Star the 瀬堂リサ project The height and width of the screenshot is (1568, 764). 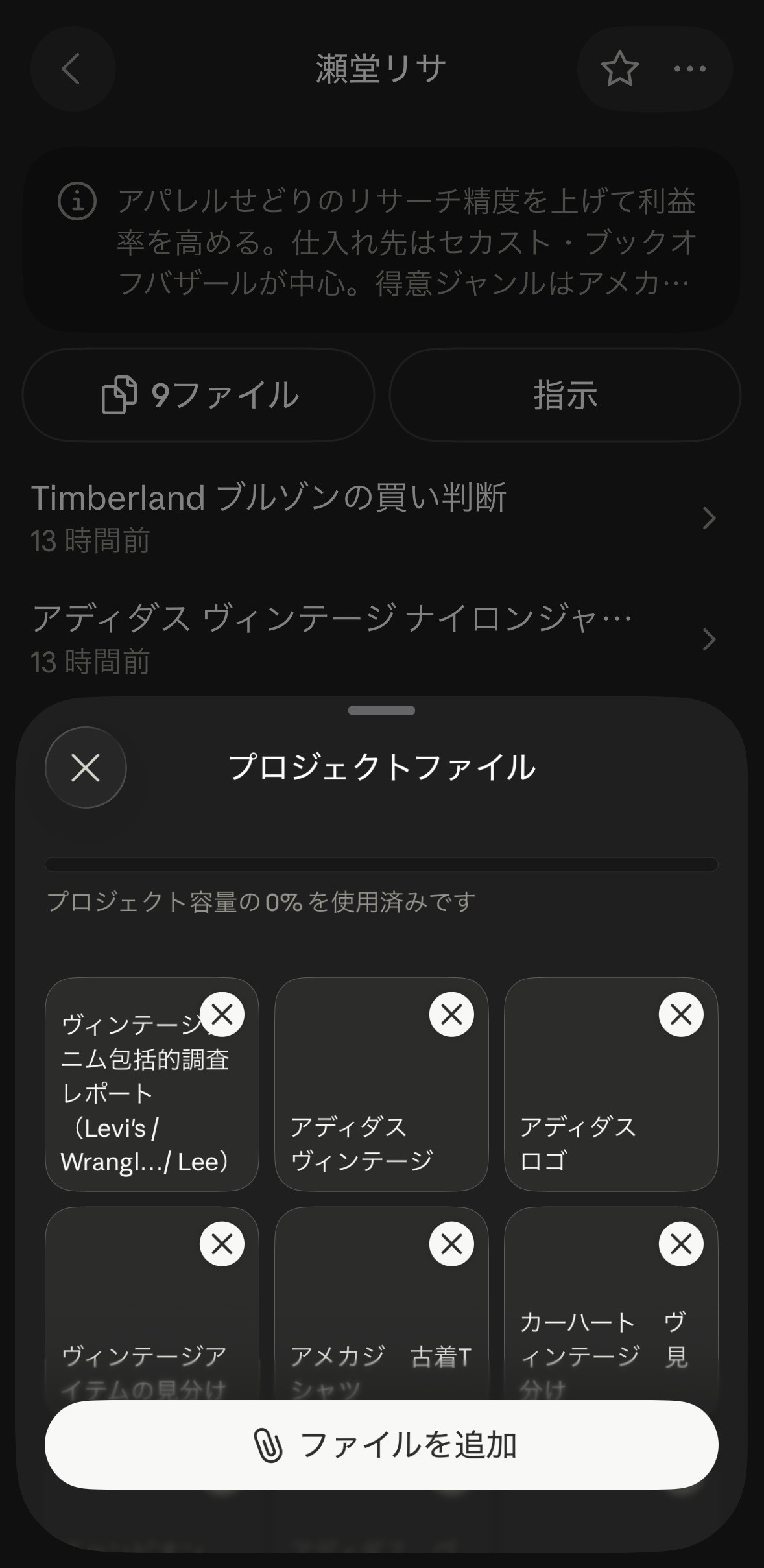(x=618, y=69)
